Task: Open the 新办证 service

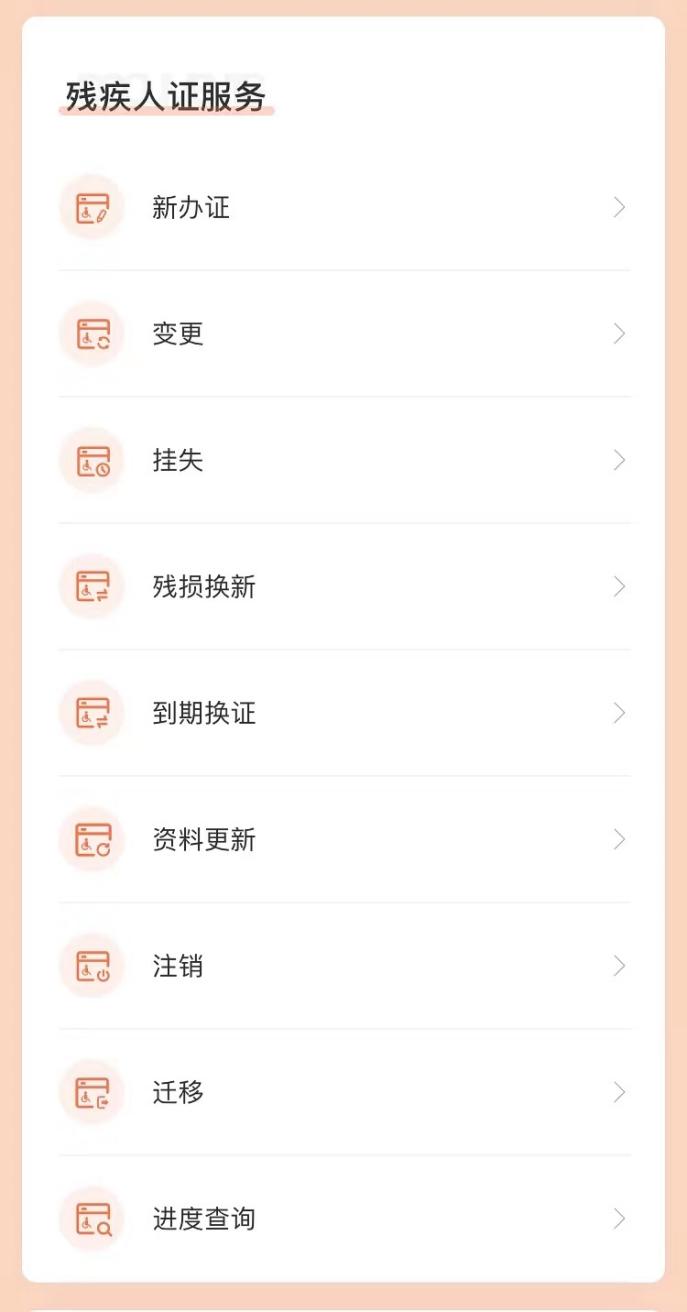Action: [x=343, y=208]
